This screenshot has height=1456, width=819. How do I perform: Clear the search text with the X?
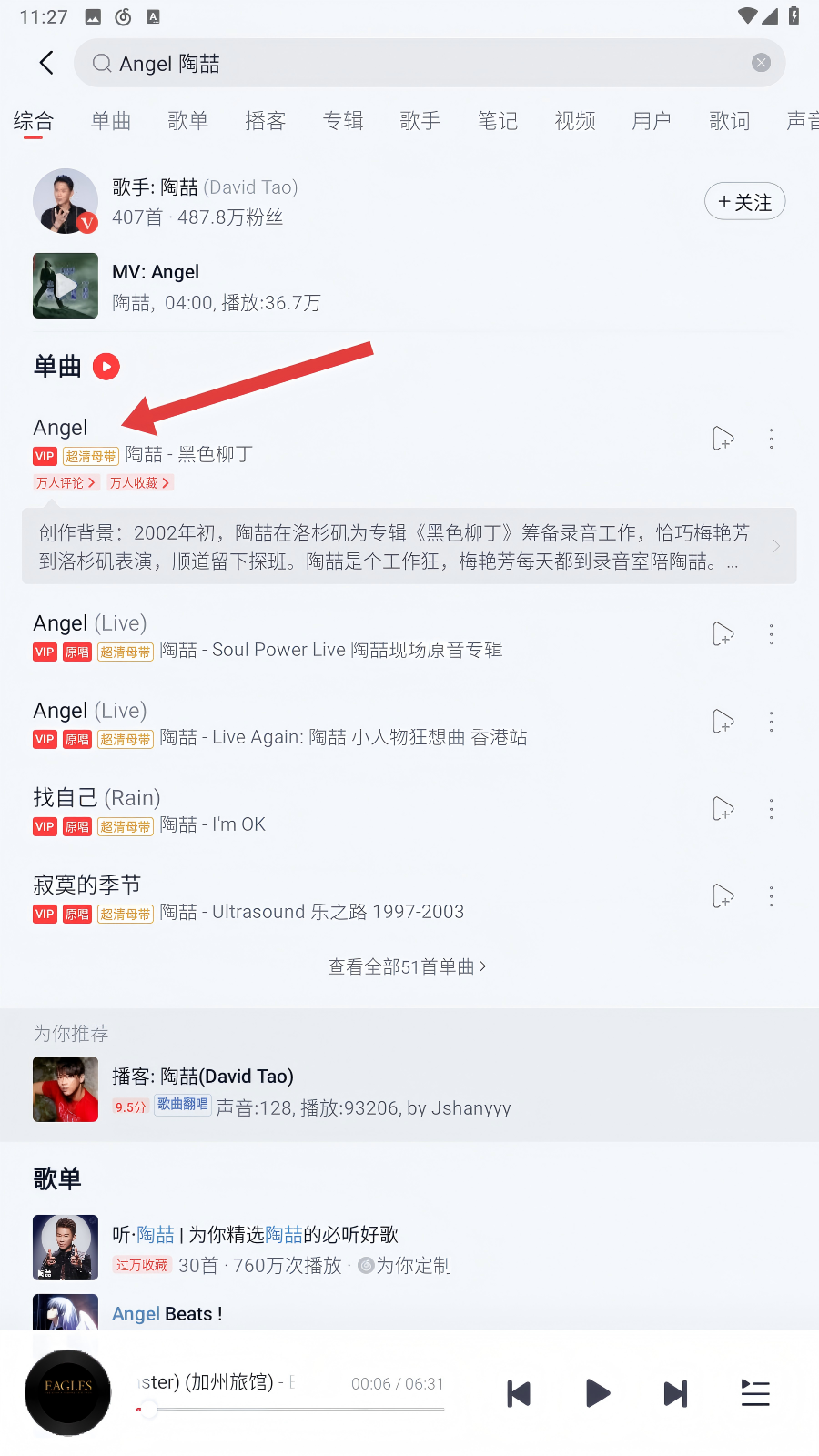point(761,63)
